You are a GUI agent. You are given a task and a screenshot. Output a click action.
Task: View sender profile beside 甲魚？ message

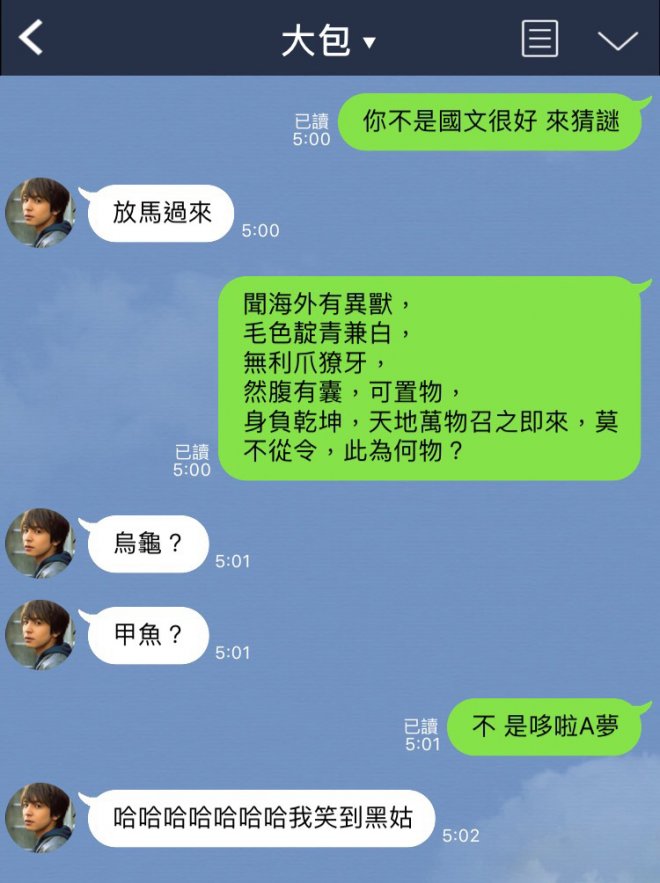point(41,634)
